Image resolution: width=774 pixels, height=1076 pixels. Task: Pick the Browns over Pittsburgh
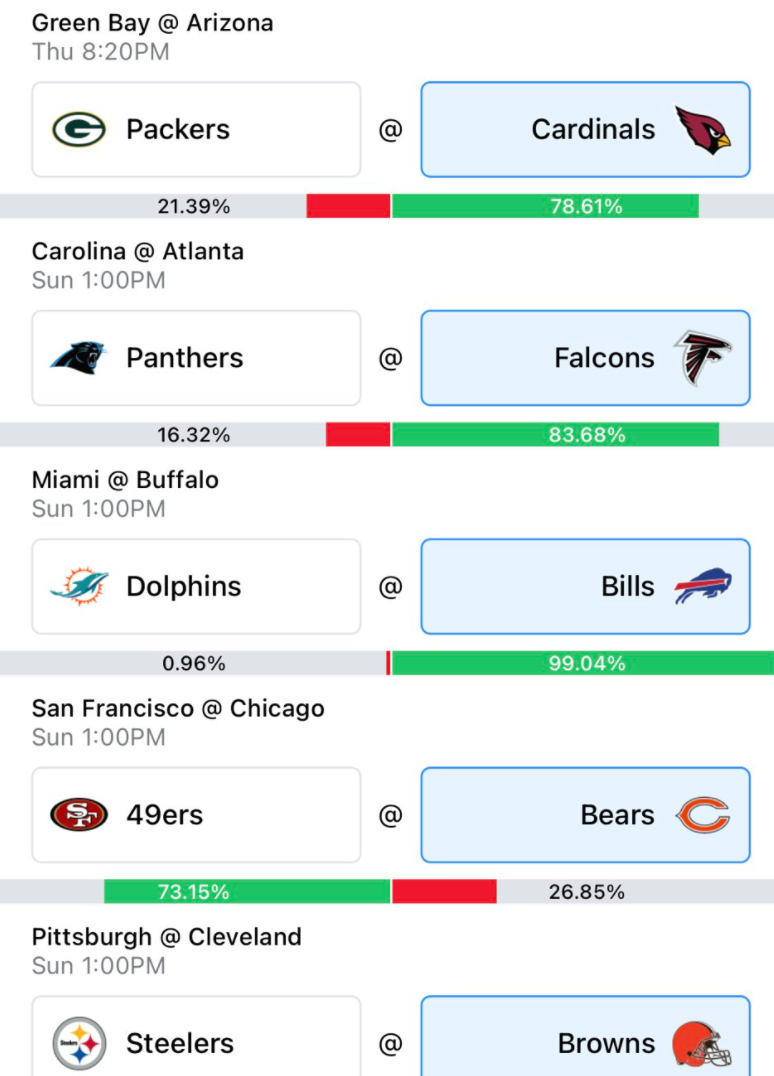tap(585, 1036)
